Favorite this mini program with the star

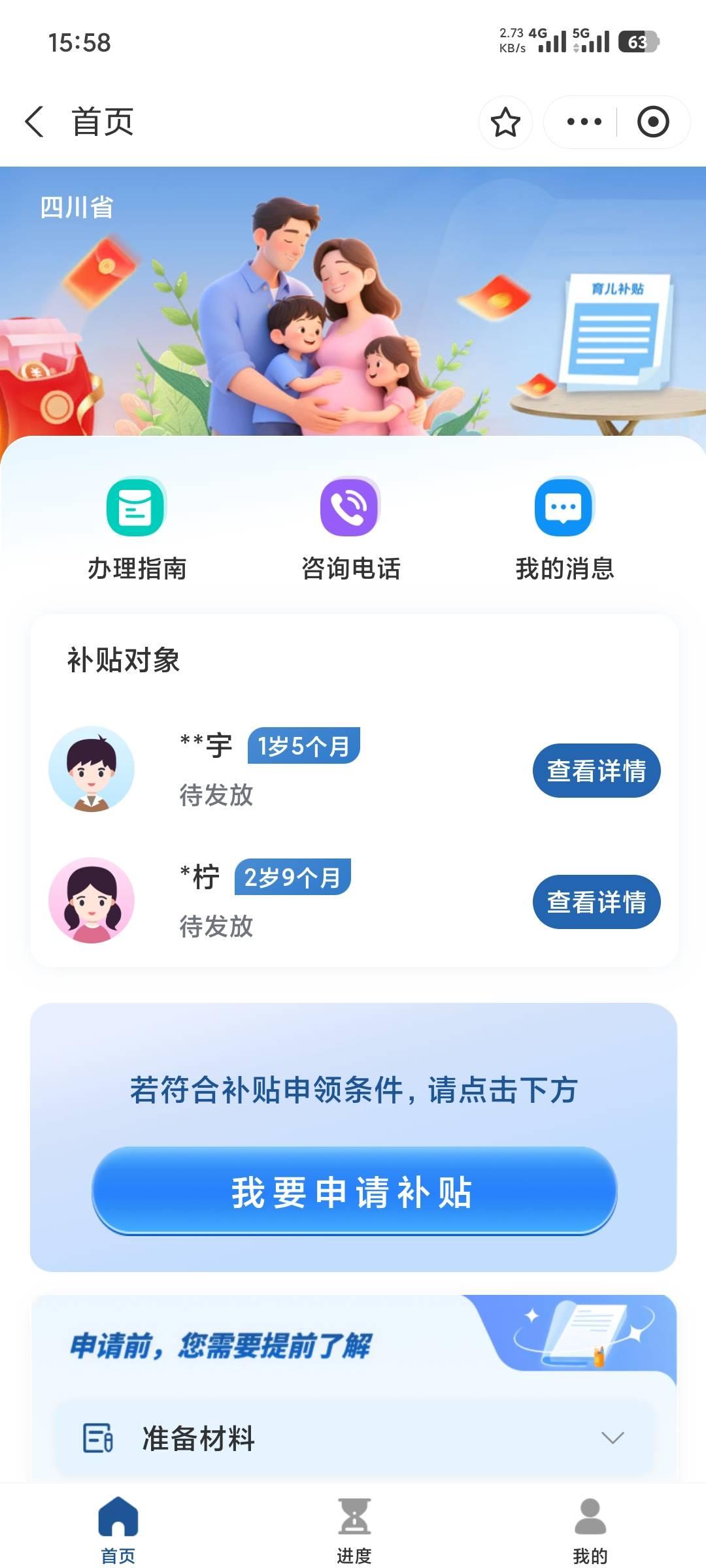(x=505, y=122)
